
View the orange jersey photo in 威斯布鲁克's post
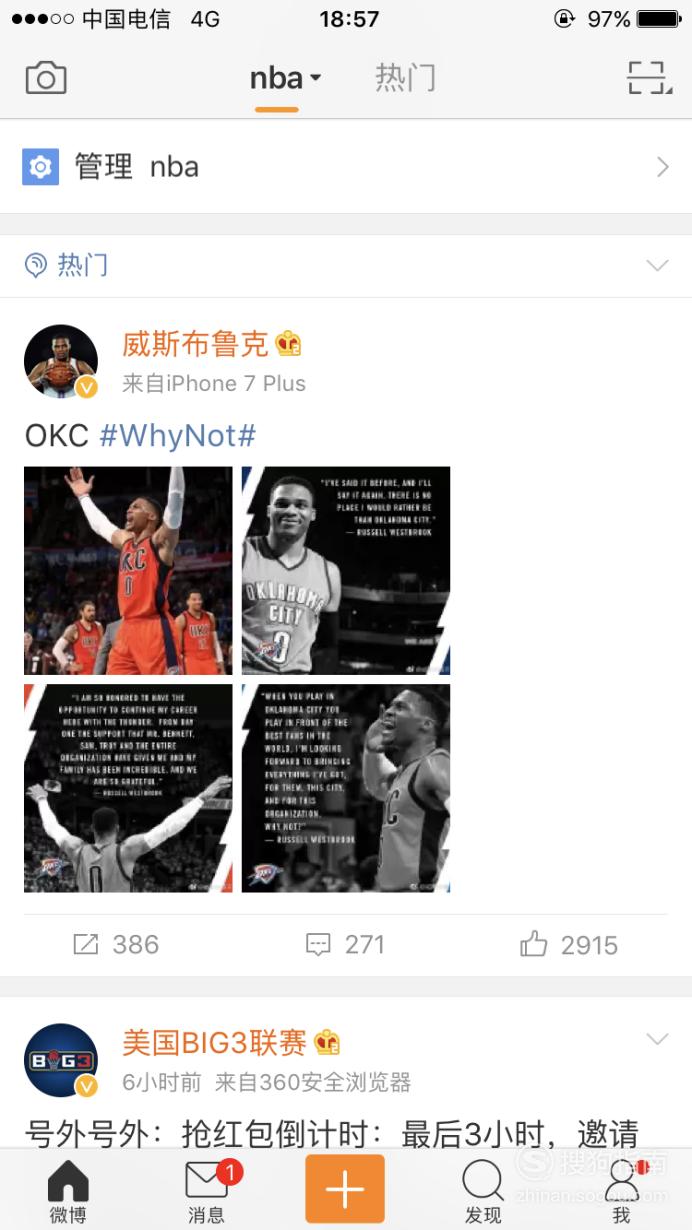point(128,570)
